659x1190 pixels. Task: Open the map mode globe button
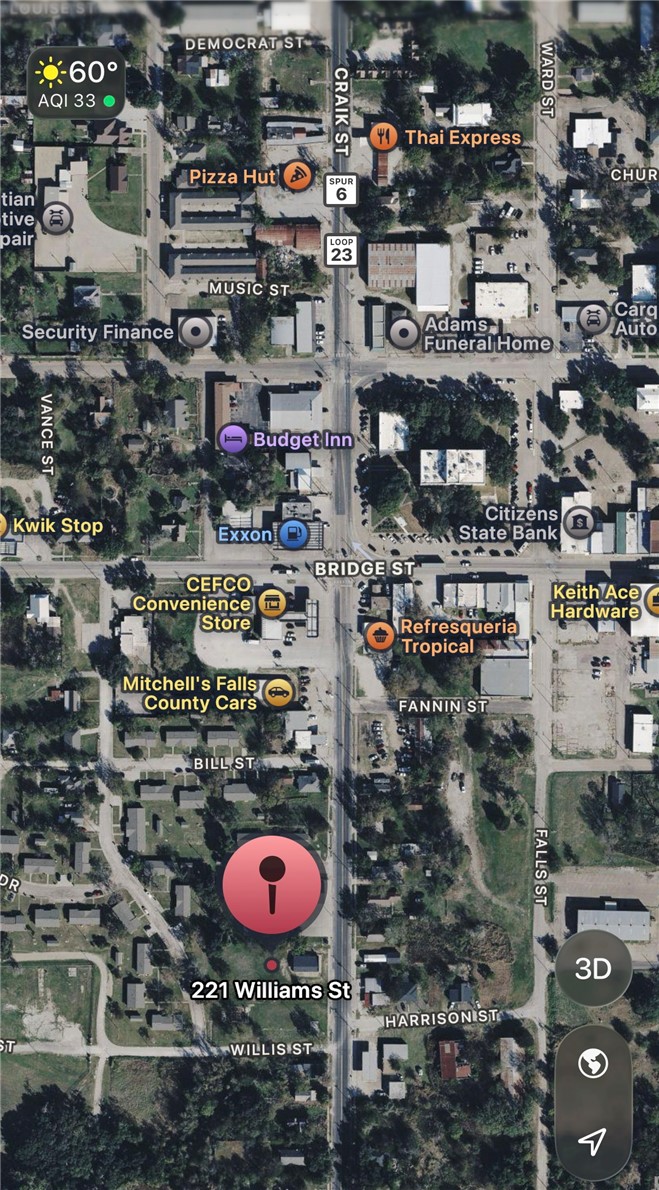pos(593,1065)
